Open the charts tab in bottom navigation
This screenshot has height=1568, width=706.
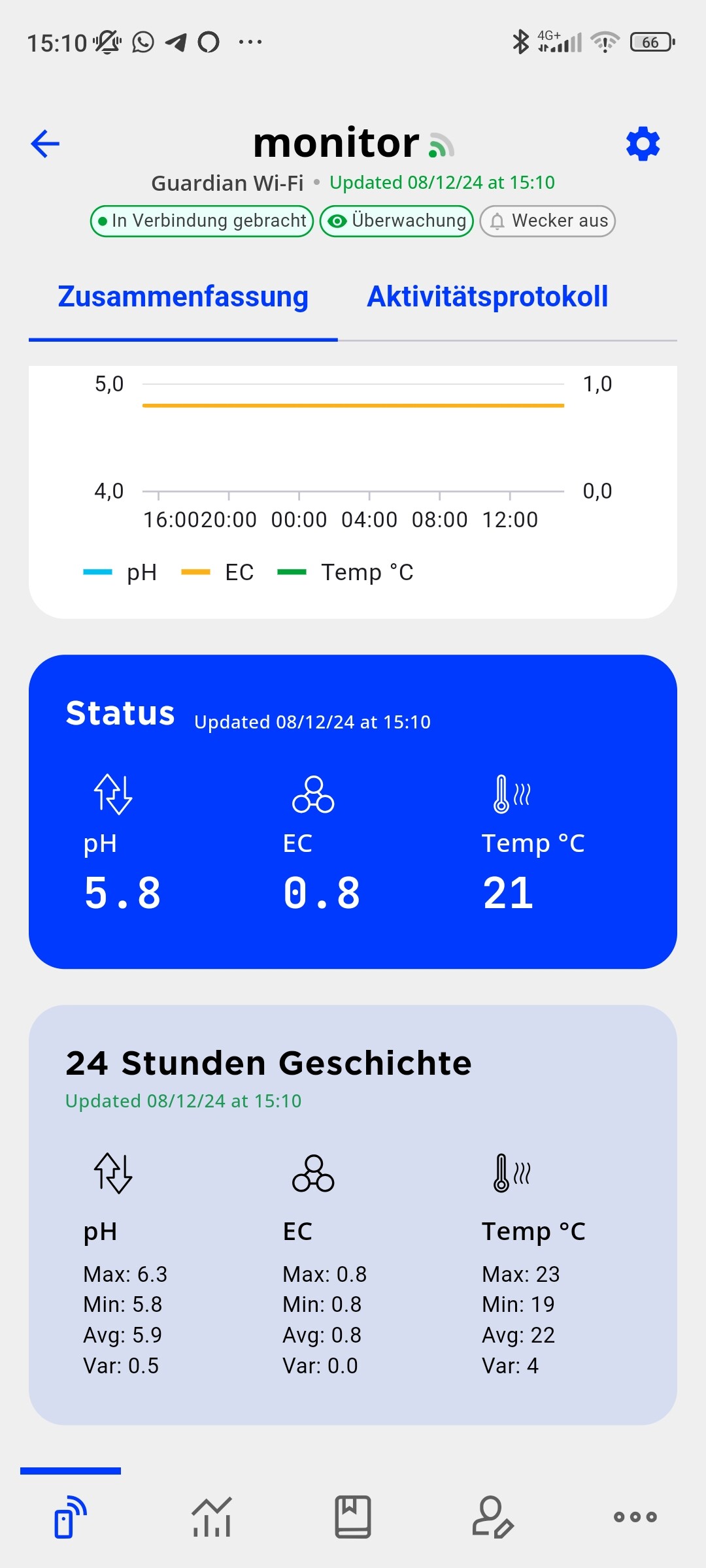212,1516
